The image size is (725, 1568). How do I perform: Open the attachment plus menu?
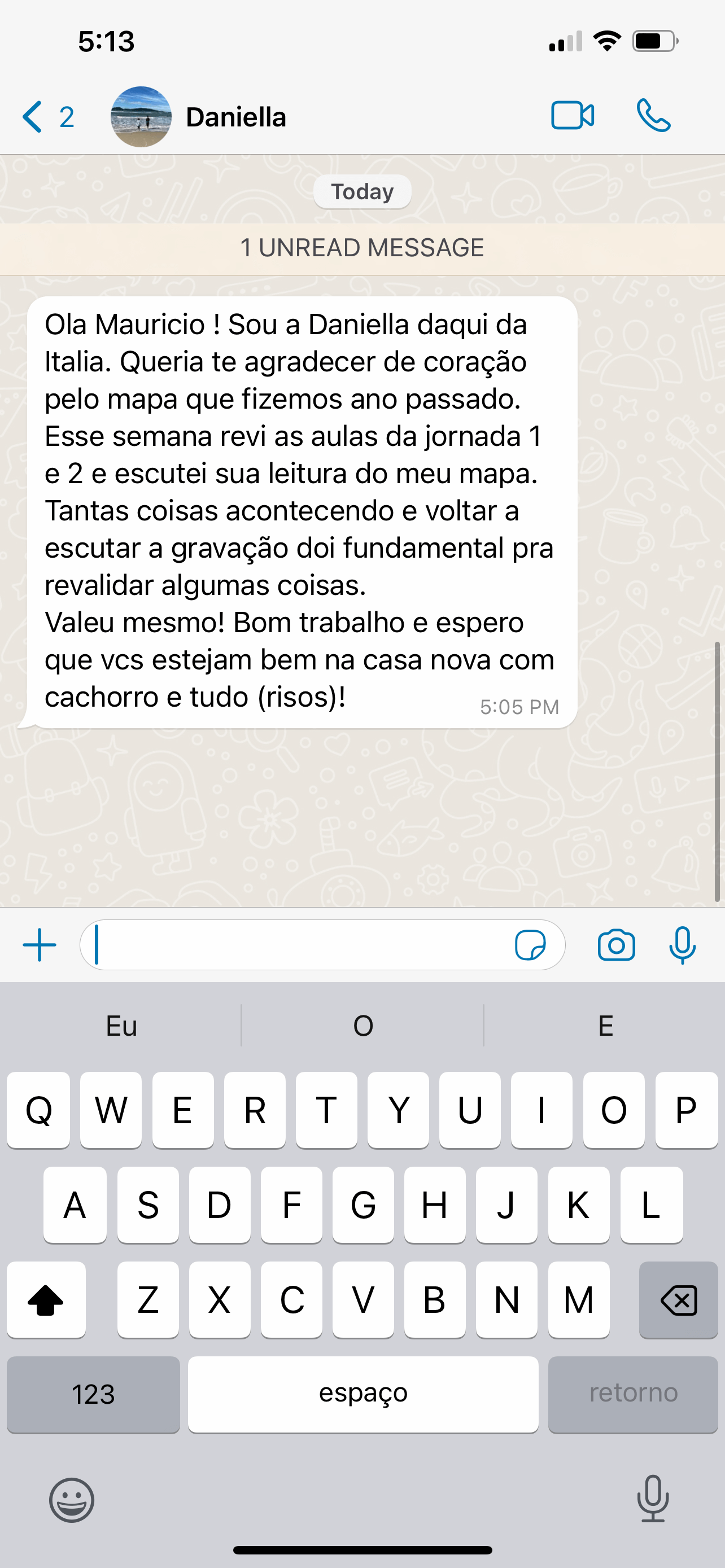pyautogui.click(x=40, y=945)
